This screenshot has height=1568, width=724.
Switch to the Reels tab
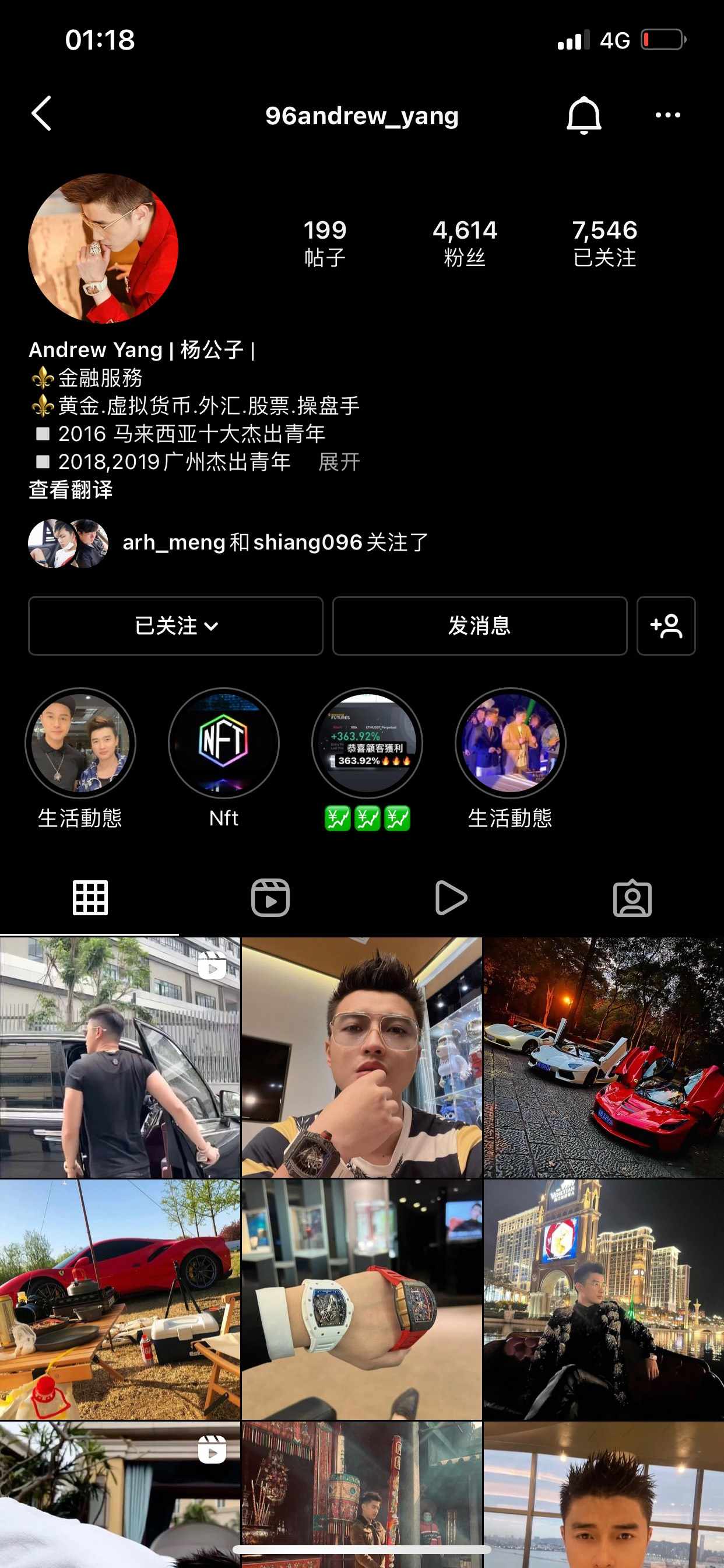(x=270, y=897)
